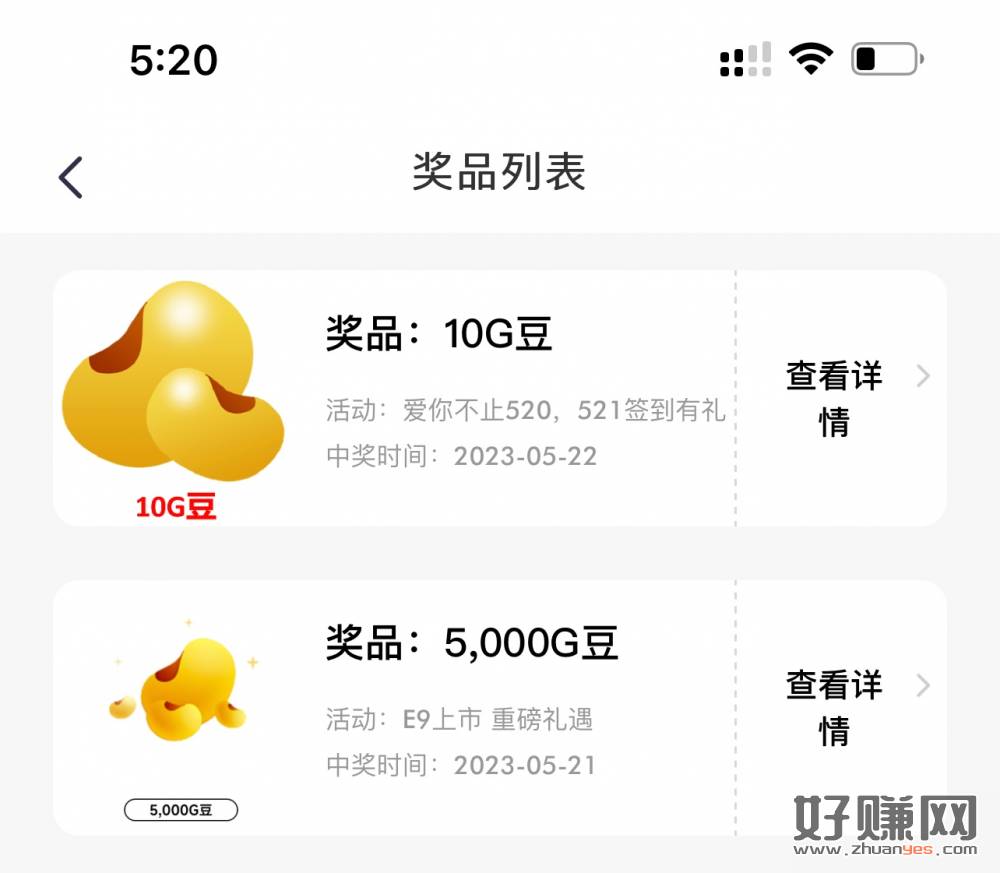
Task: Go back from the 奖品列表 page
Action: pyautogui.click(x=70, y=178)
